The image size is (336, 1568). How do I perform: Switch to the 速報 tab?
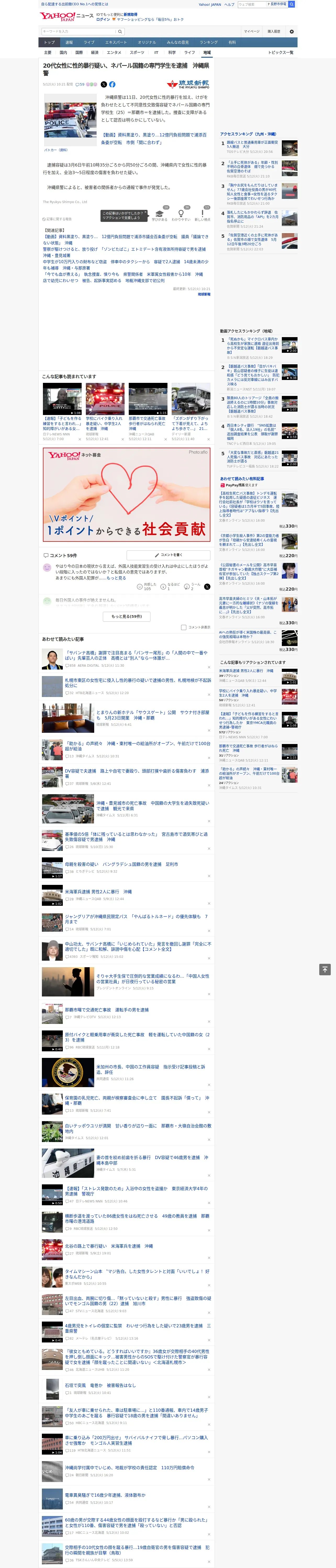(x=69, y=42)
